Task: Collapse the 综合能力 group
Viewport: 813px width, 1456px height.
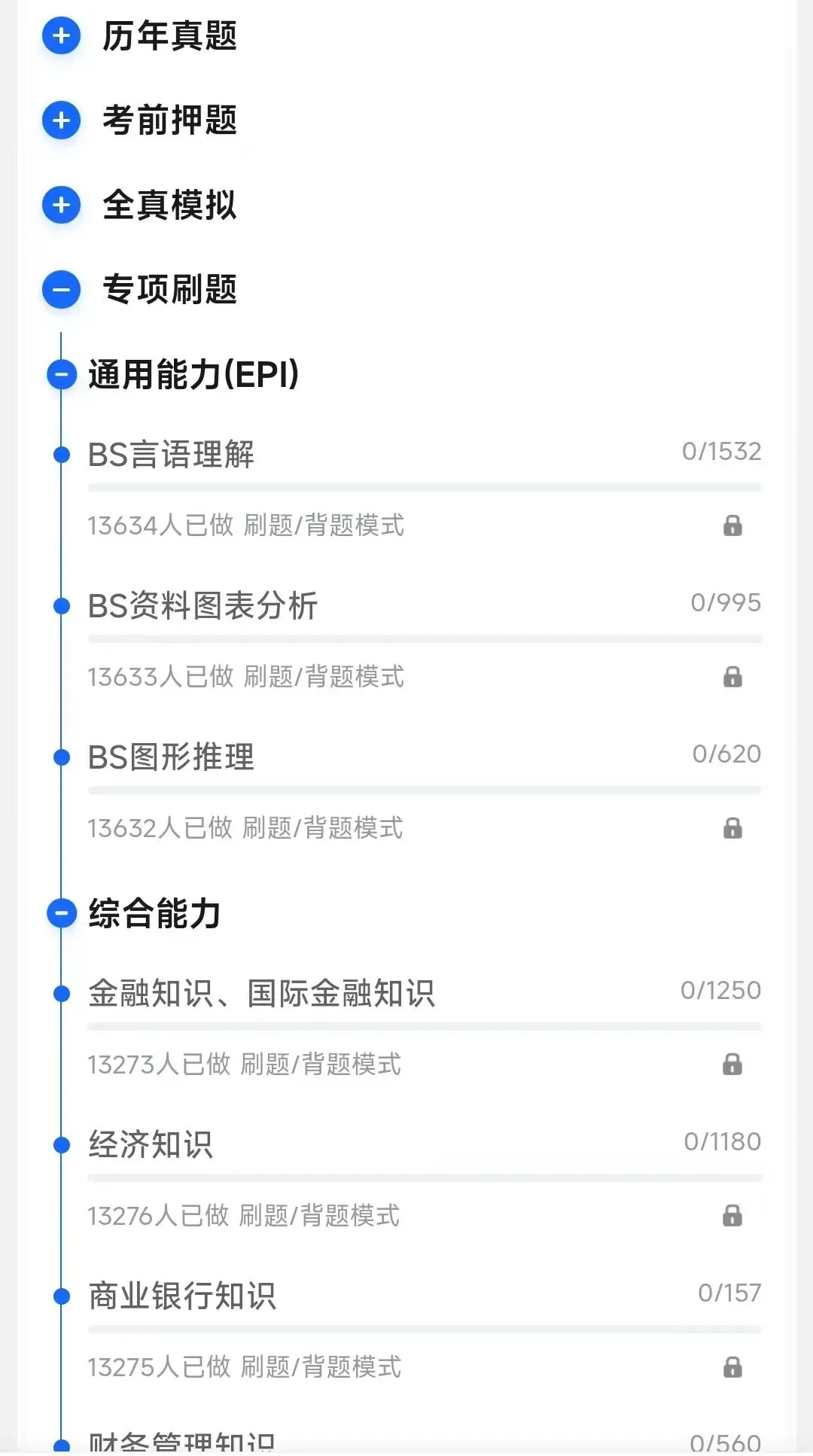Action: point(62,913)
